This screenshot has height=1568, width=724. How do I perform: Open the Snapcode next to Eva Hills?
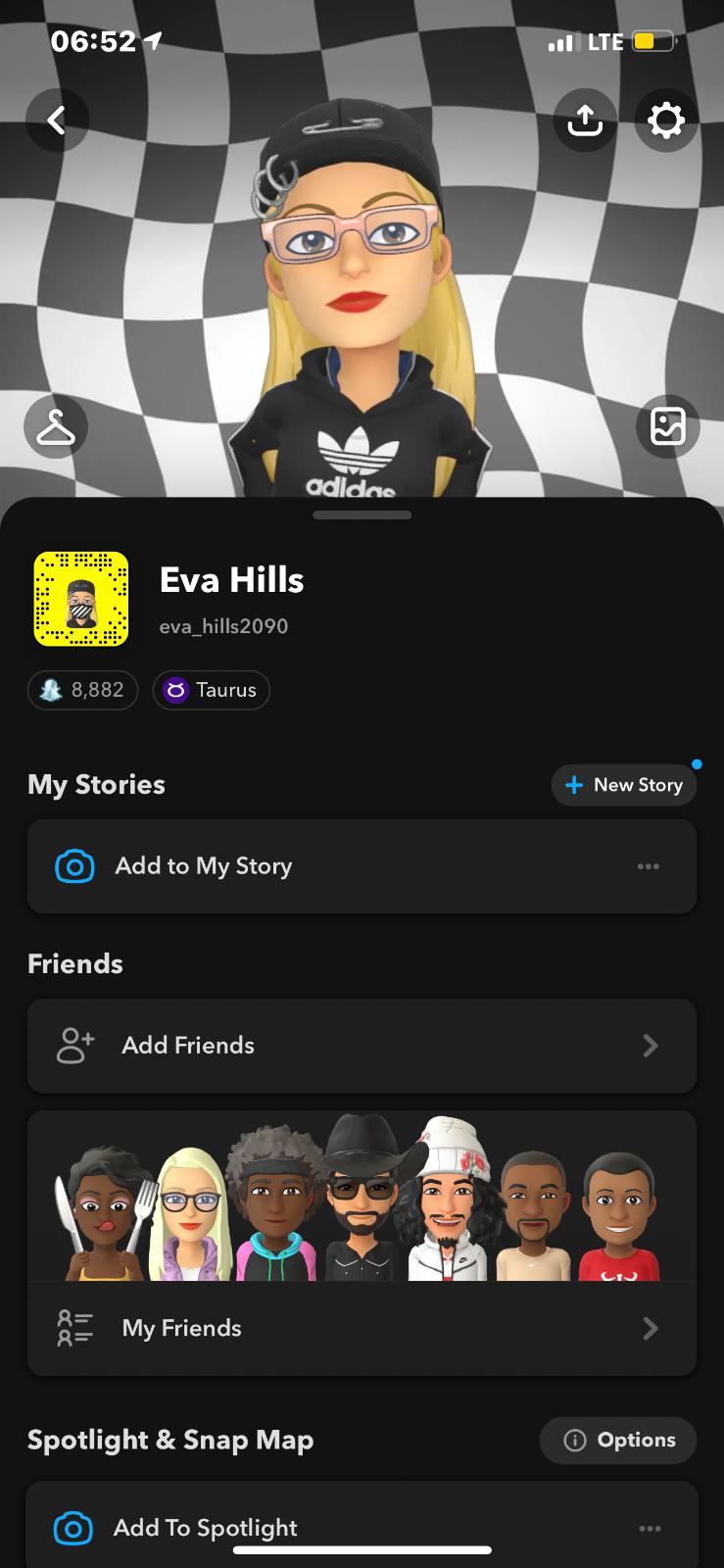coord(81,599)
